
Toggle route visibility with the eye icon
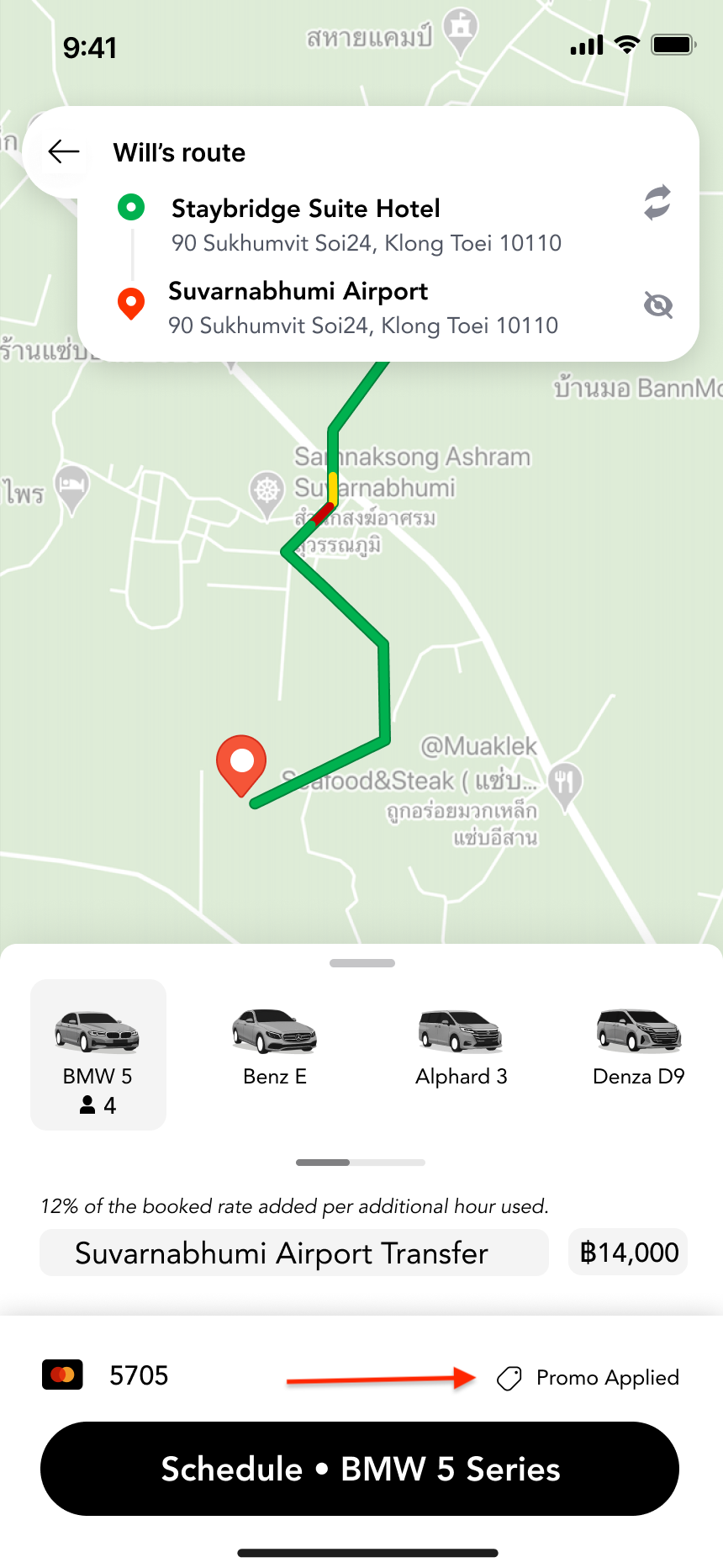(657, 305)
